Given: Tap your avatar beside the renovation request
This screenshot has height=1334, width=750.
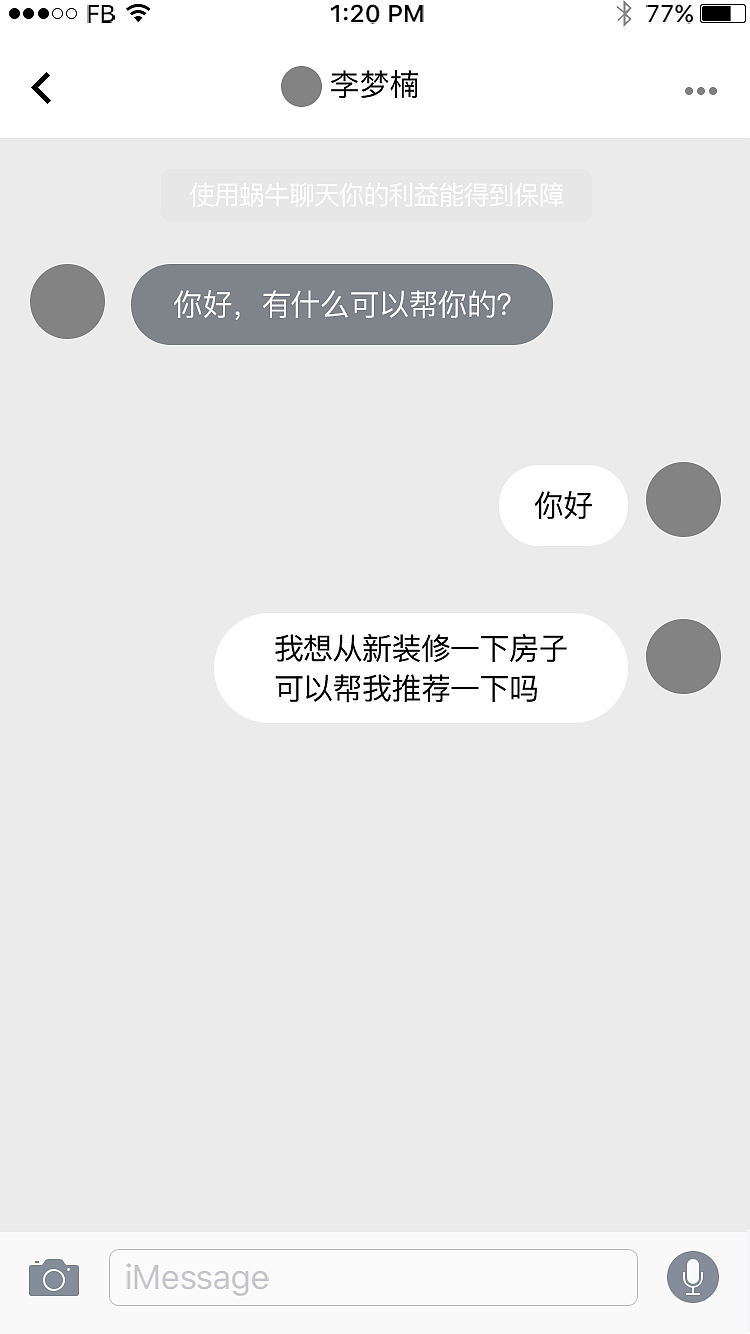Looking at the screenshot, I should [x=683, y=656].
